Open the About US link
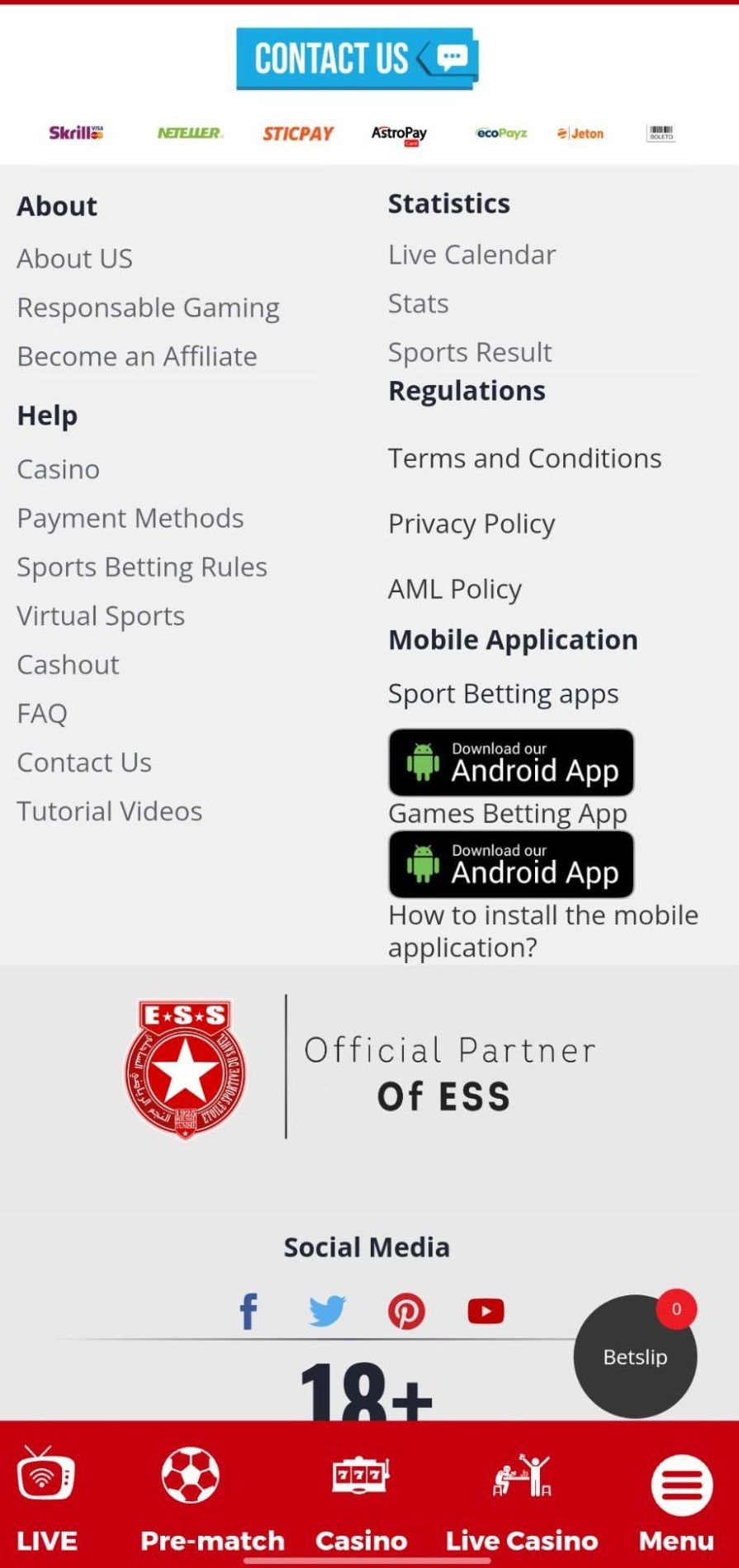 (74, 259)
